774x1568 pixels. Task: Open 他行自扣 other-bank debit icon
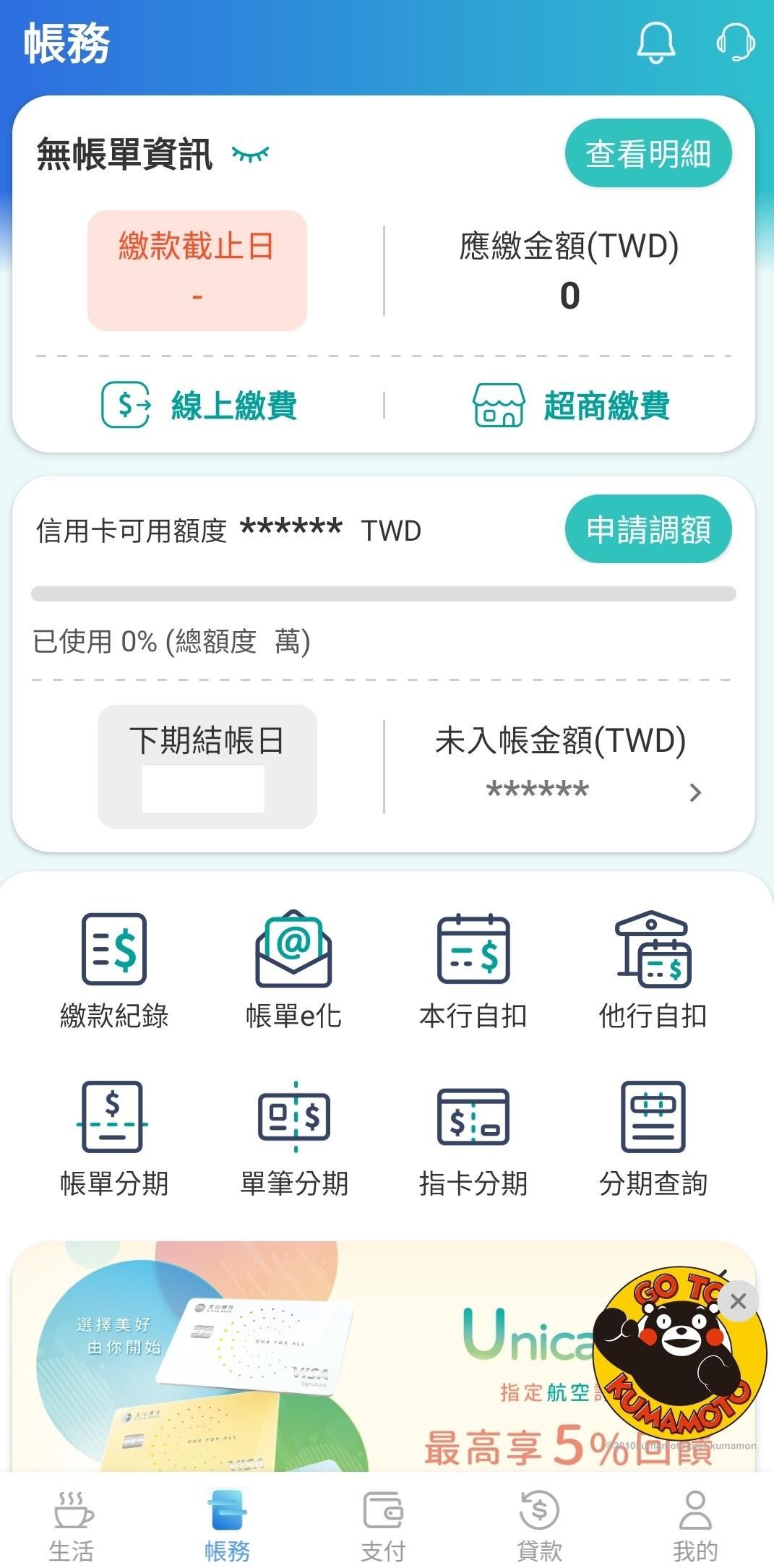(653, 967)
